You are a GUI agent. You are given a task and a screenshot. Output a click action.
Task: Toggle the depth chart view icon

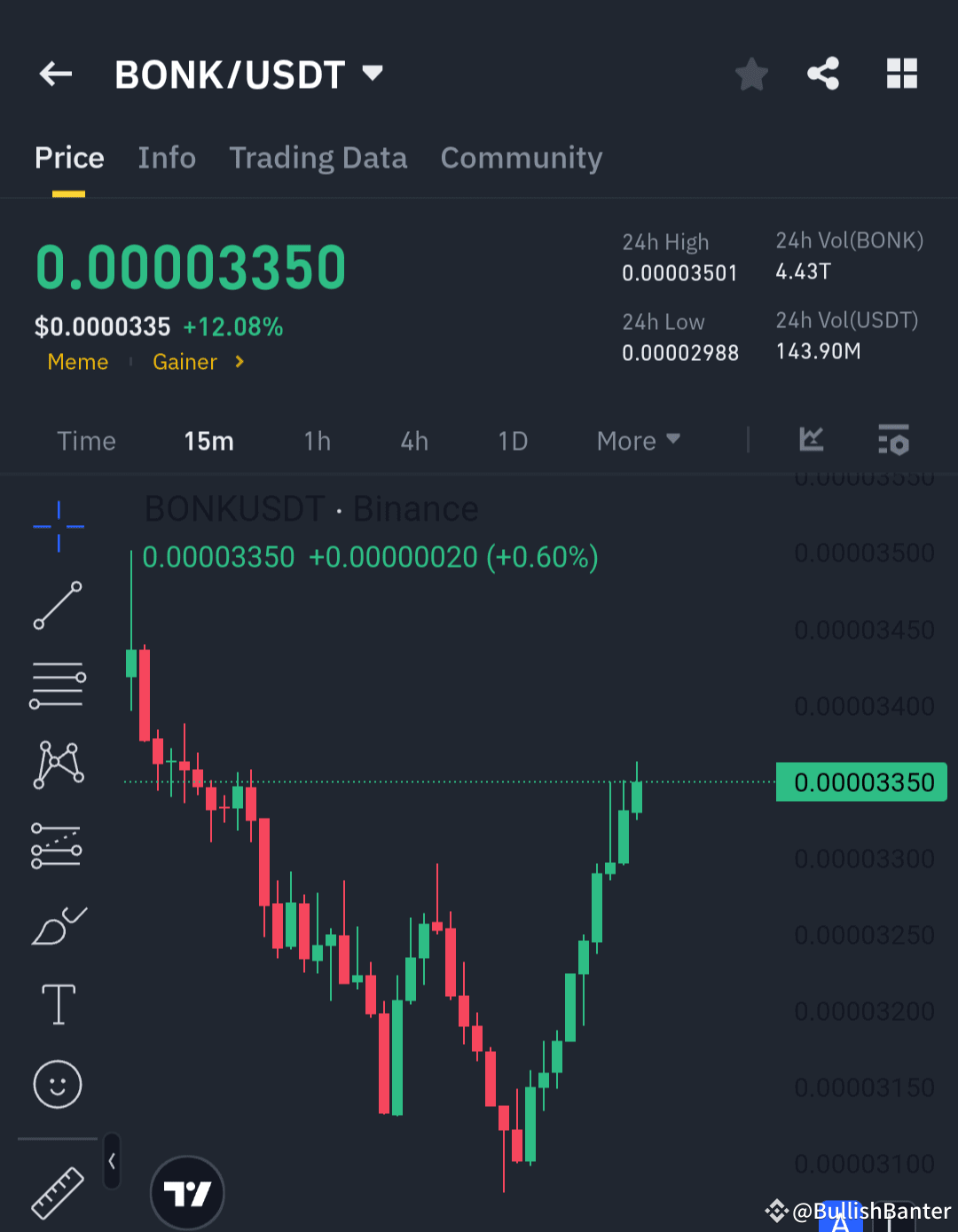click(810, 440)
